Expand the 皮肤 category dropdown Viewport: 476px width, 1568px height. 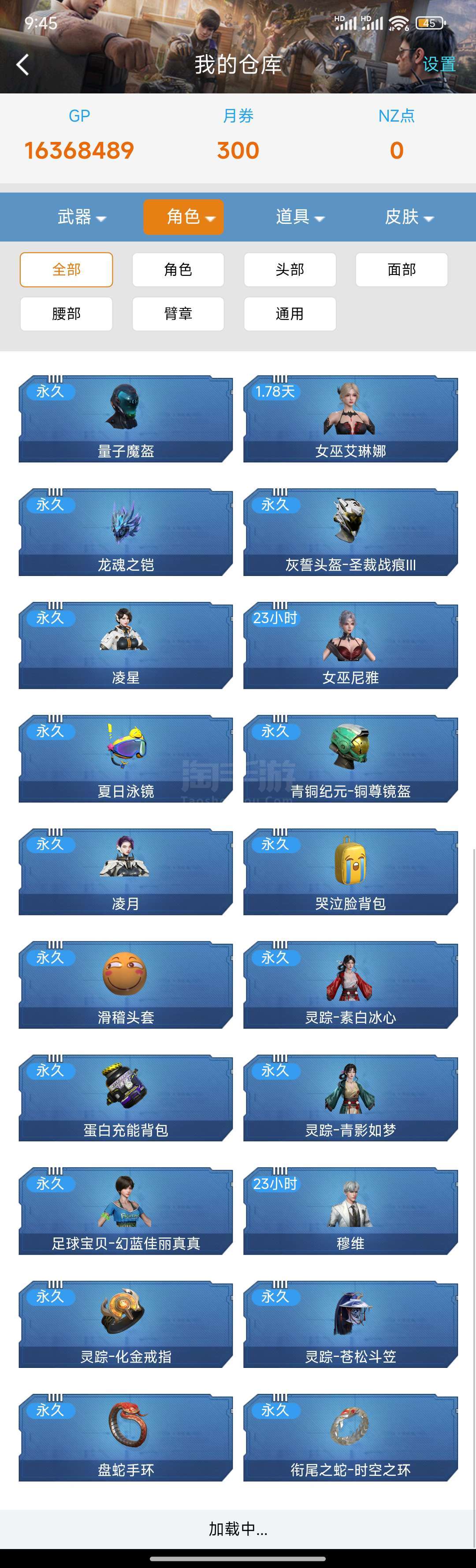tap(409, 217)
